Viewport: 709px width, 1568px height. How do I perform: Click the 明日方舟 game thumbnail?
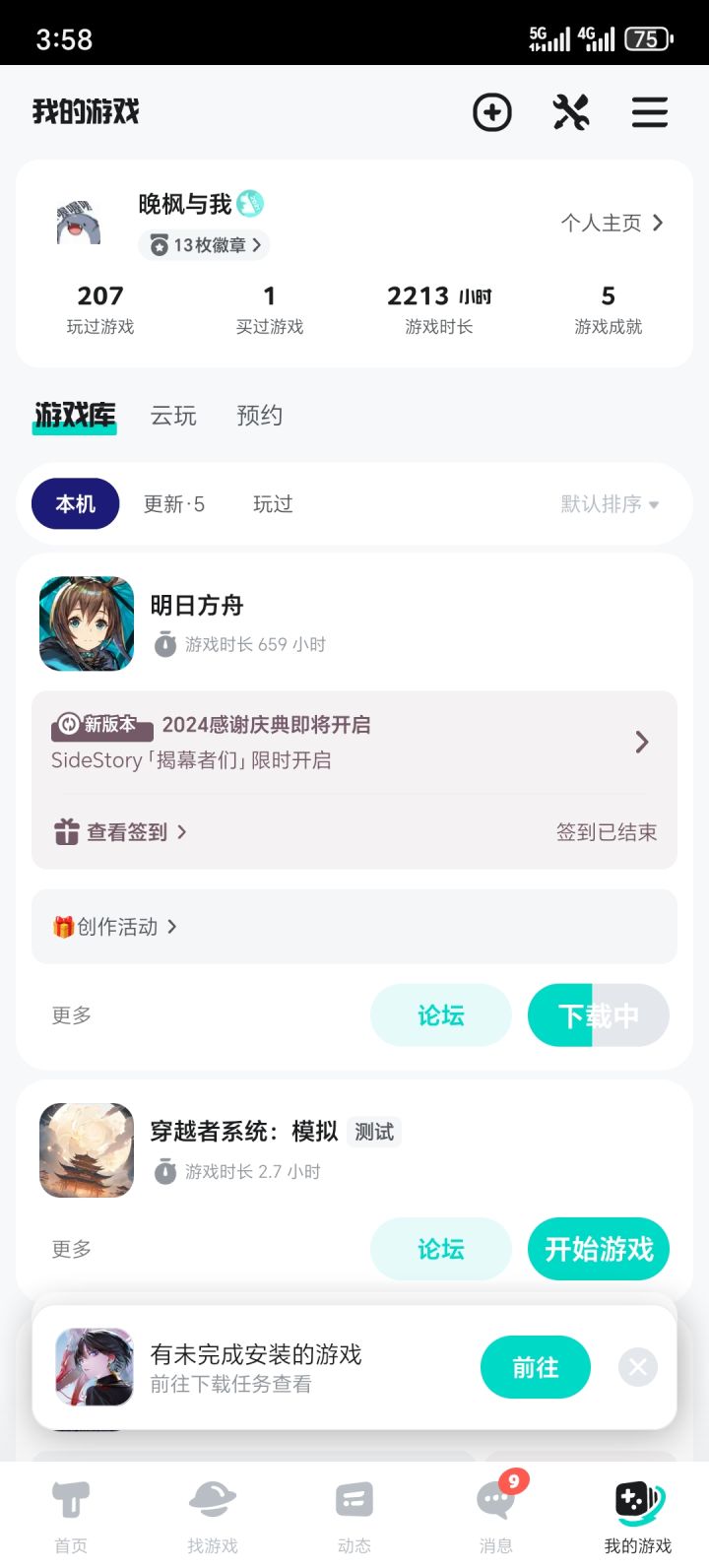pyautogui.click(x=86, y=623)
